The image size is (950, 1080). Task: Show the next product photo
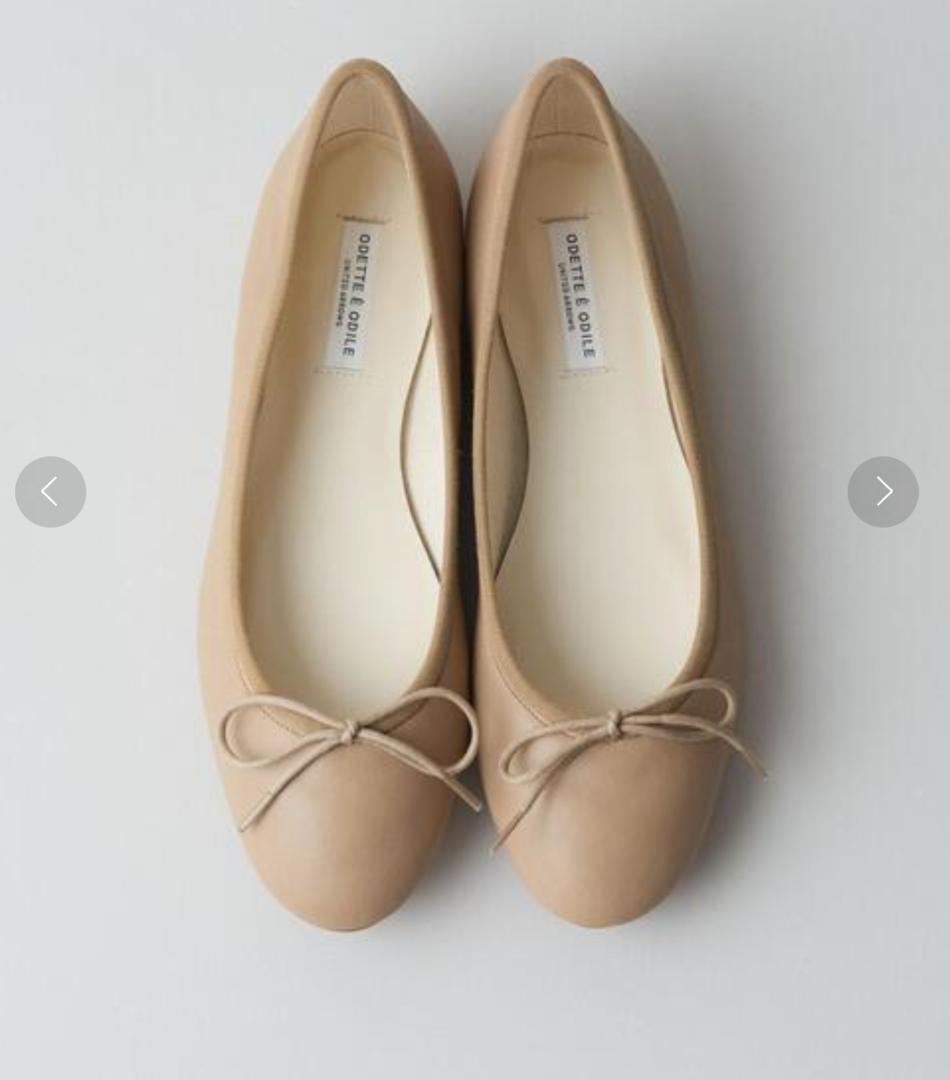[x=883, y=491]
